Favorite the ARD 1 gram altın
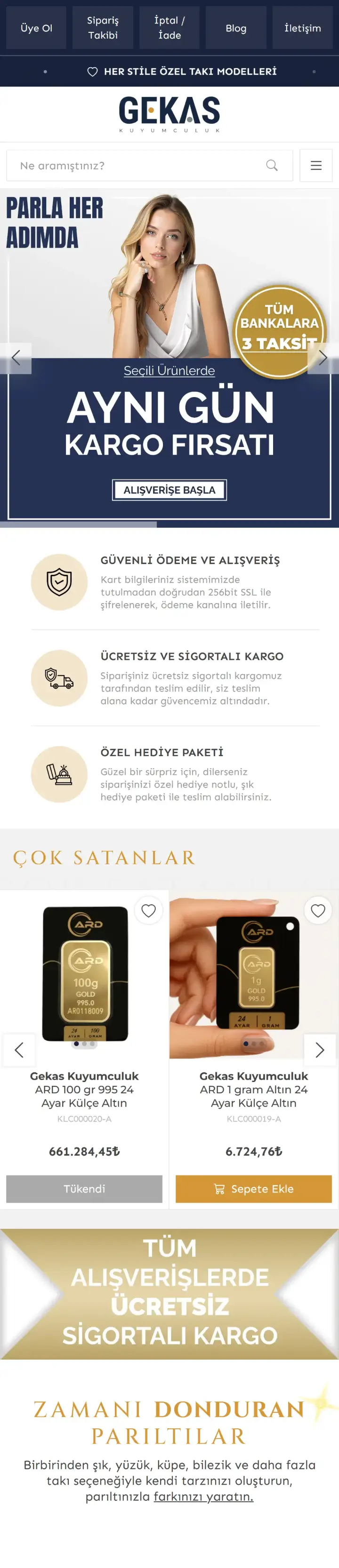339x1568 pixels. point(318,911)
